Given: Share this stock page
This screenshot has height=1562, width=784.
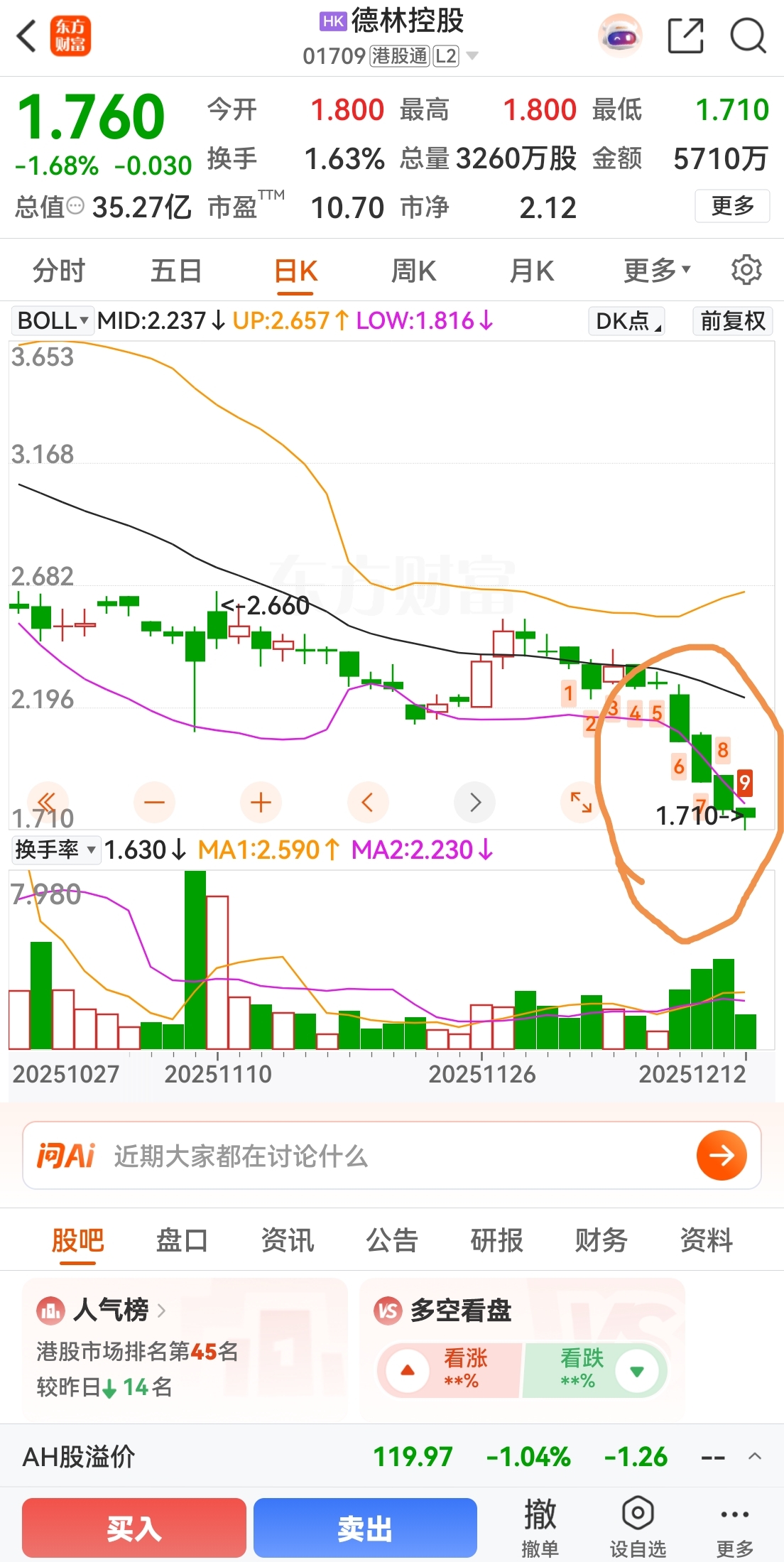Looking at the screenshot, I should [x=685, y=36].
